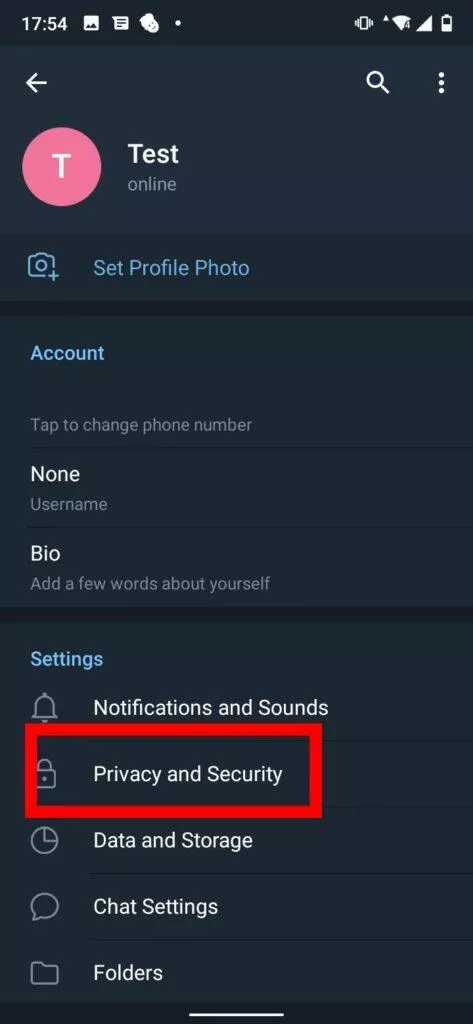Open search with the magnifier icon
The image size is (473, 1024).
378,83
